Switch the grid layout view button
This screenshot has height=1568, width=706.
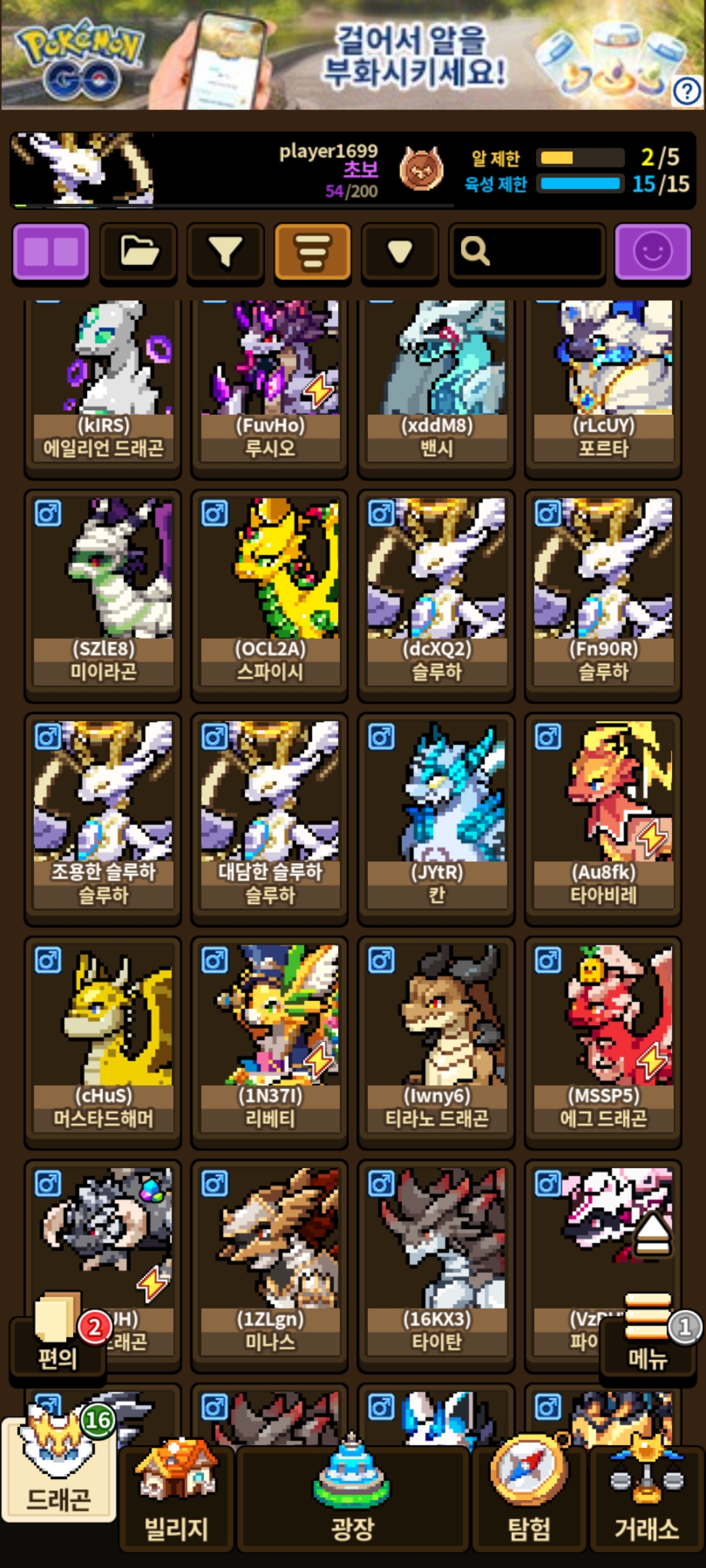(51, 252)
